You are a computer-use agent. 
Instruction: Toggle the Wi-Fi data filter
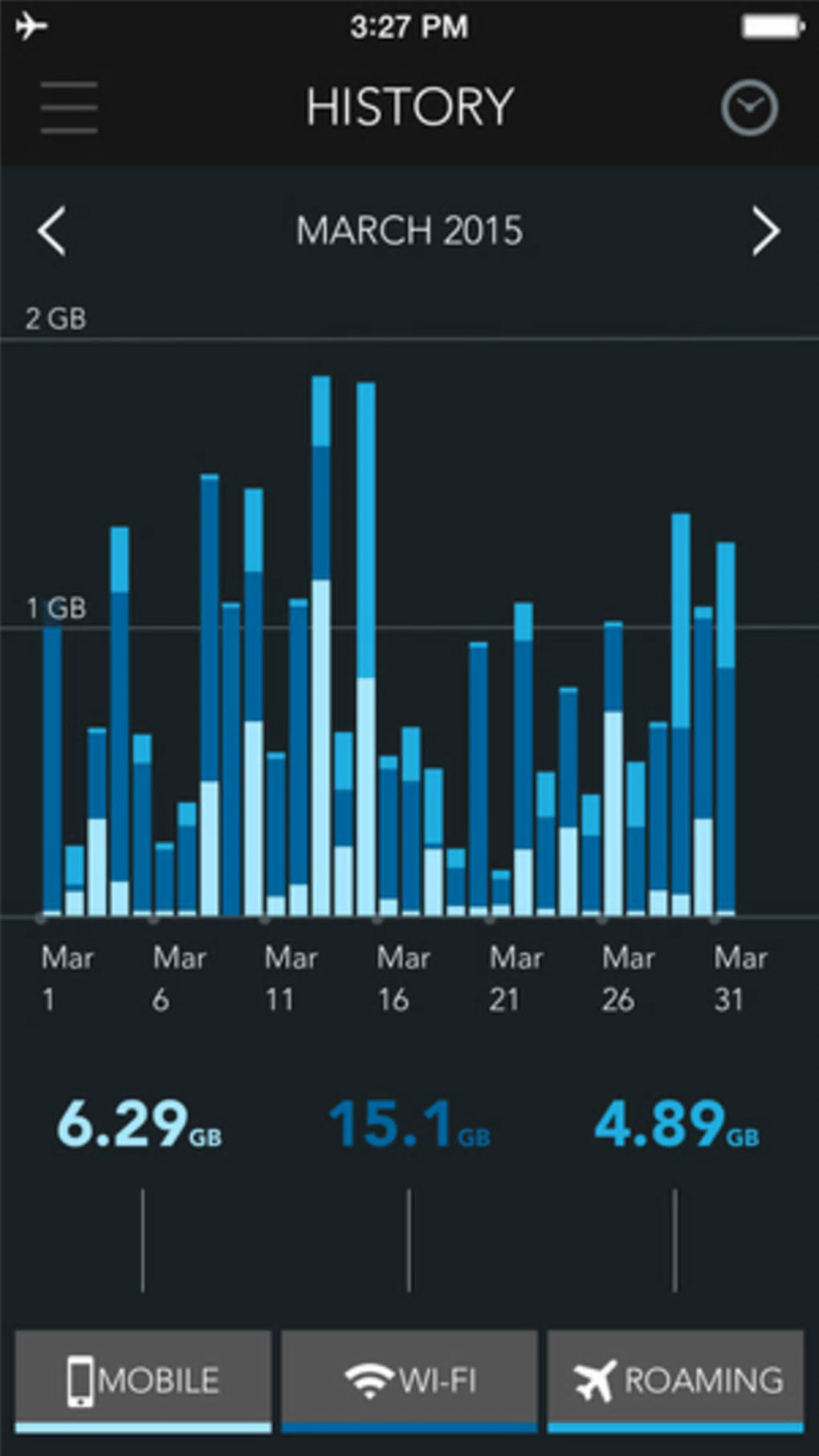tap(409, 1380)
